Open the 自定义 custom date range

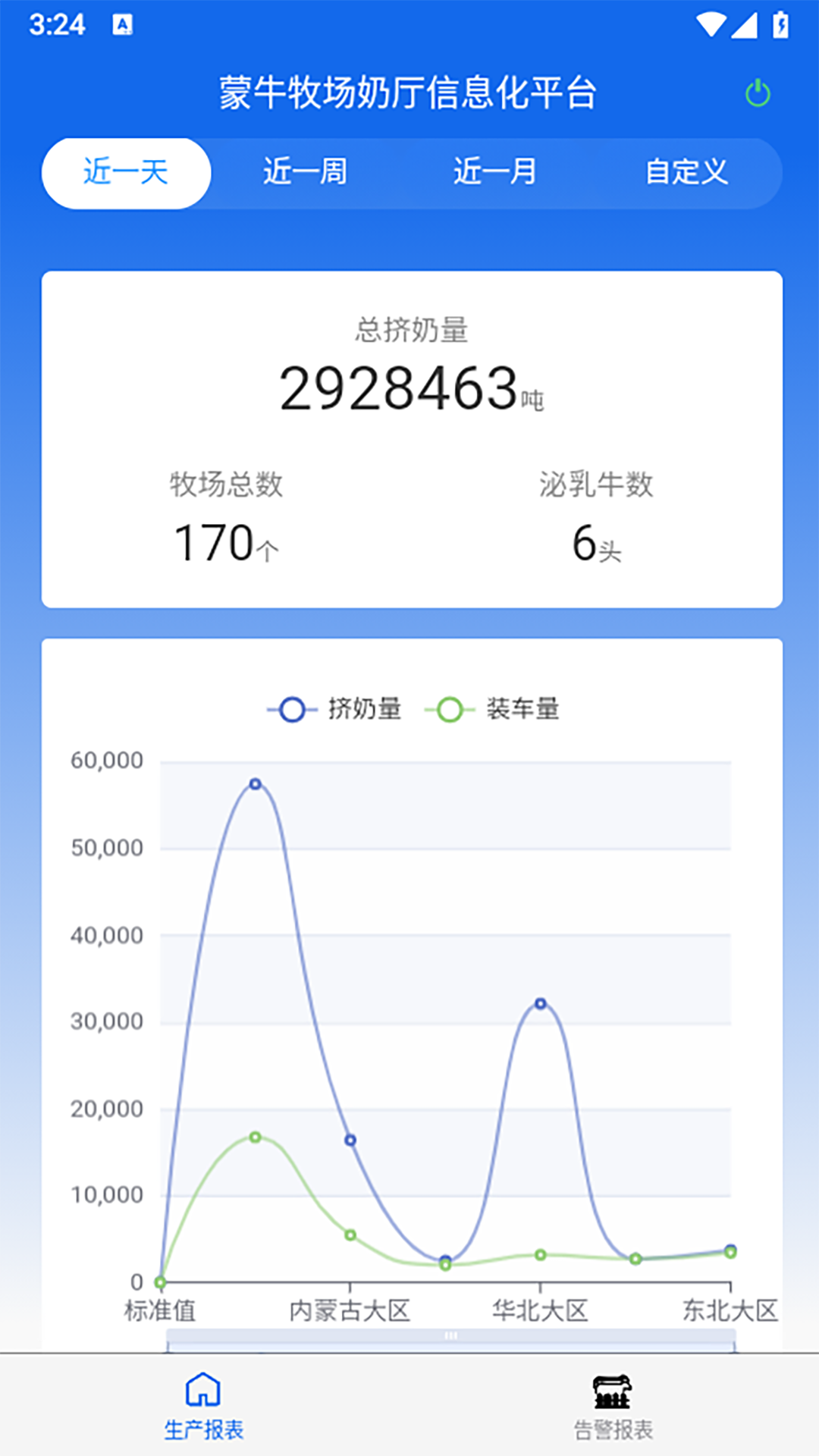[686, 173]
